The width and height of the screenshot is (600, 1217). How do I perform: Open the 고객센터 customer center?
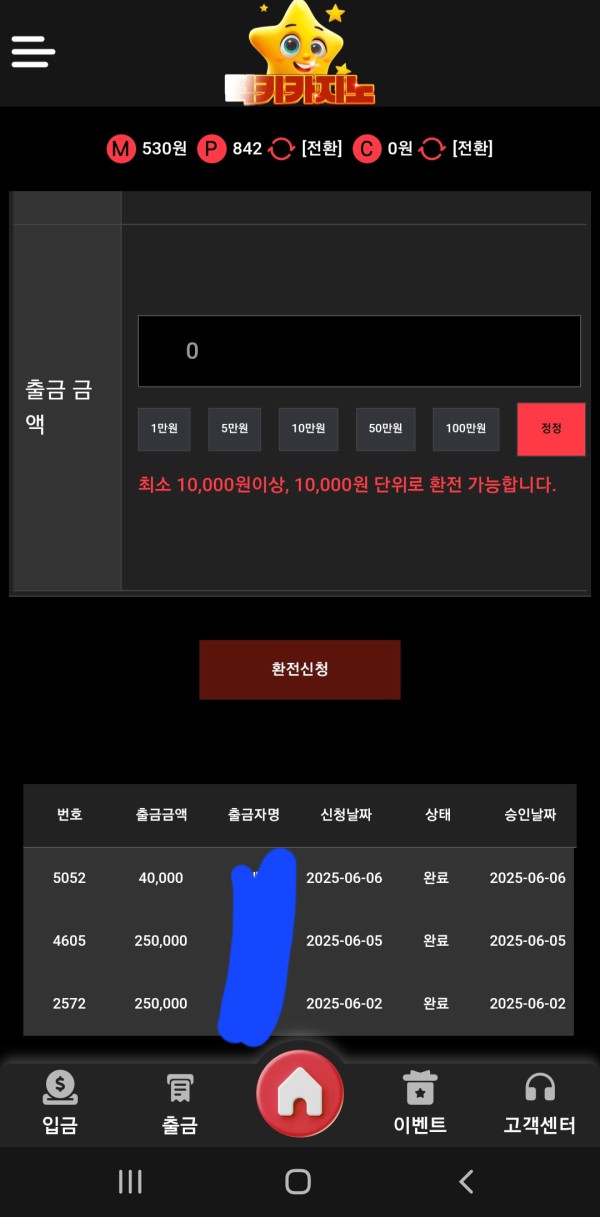pyautogui.click(x=539, y=1103)
